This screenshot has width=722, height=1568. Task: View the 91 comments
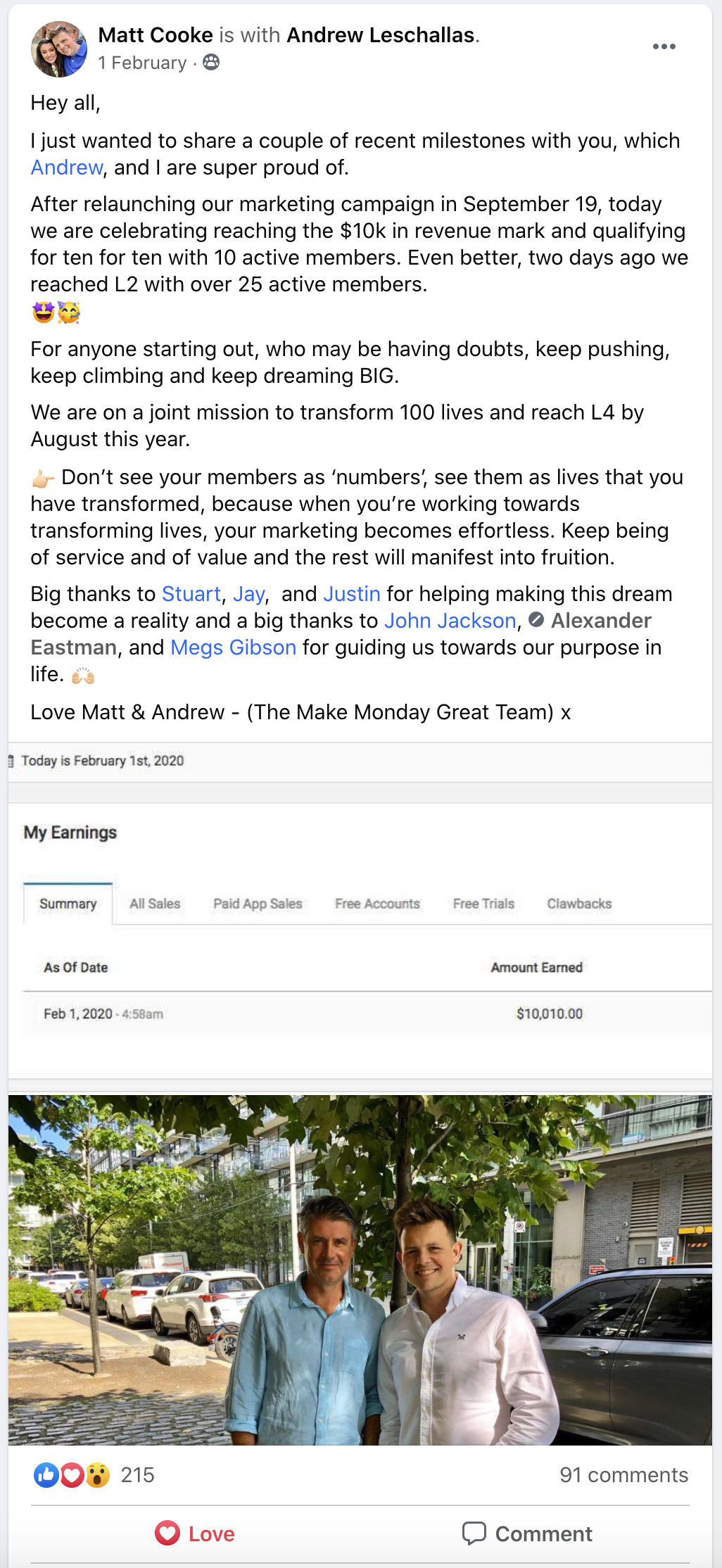623,1474
